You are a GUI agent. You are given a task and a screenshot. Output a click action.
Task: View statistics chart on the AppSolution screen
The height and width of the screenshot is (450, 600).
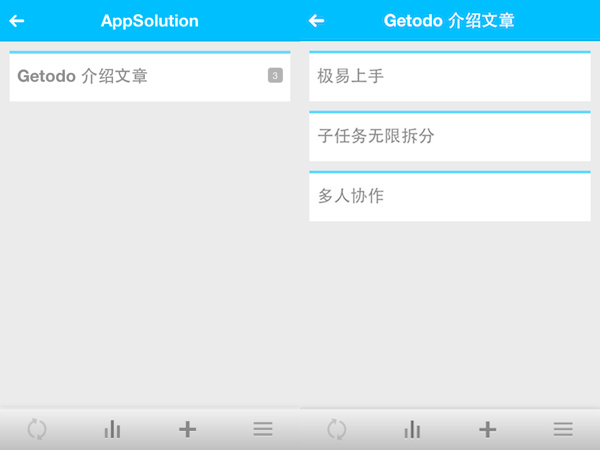(x=112, y=429)
